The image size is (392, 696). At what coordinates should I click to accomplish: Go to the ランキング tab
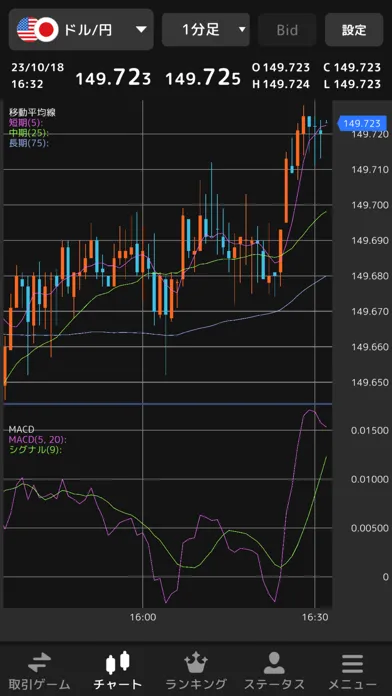pyautogui.click(x=196, y=670)
